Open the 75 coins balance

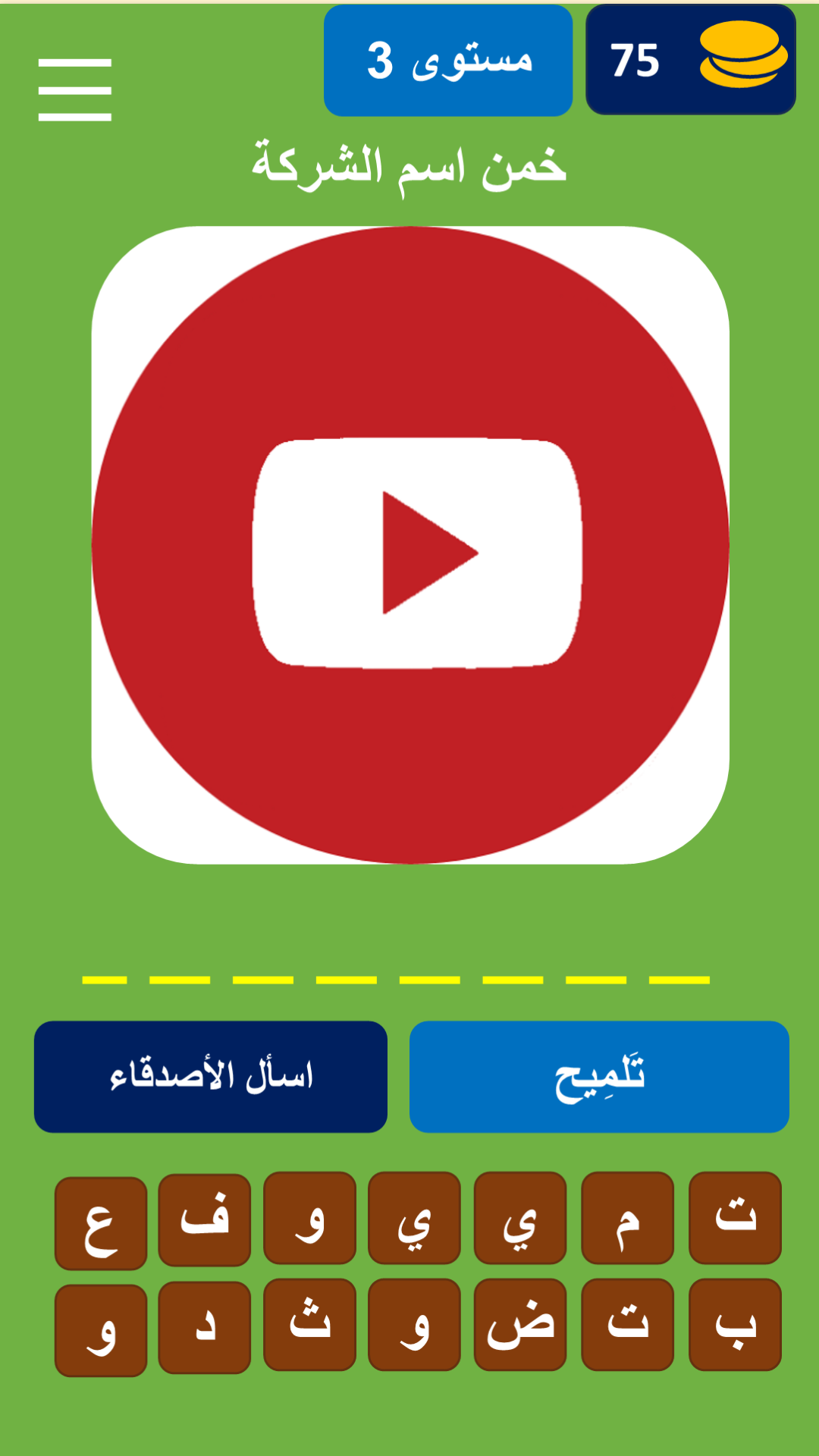point(690,60)
